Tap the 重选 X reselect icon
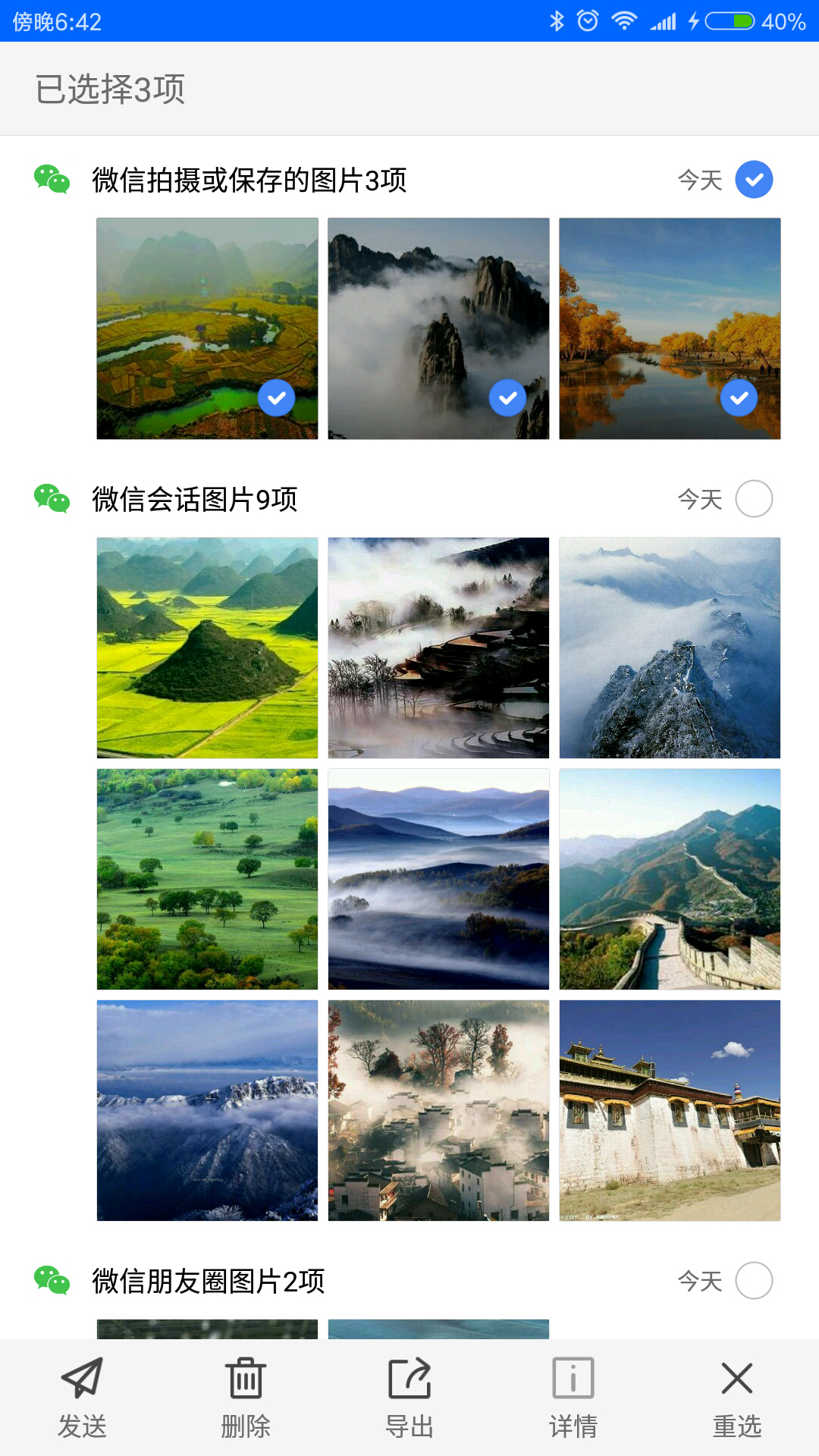Viewport: 819px width, 1456px height. [x=736, y=1379]
